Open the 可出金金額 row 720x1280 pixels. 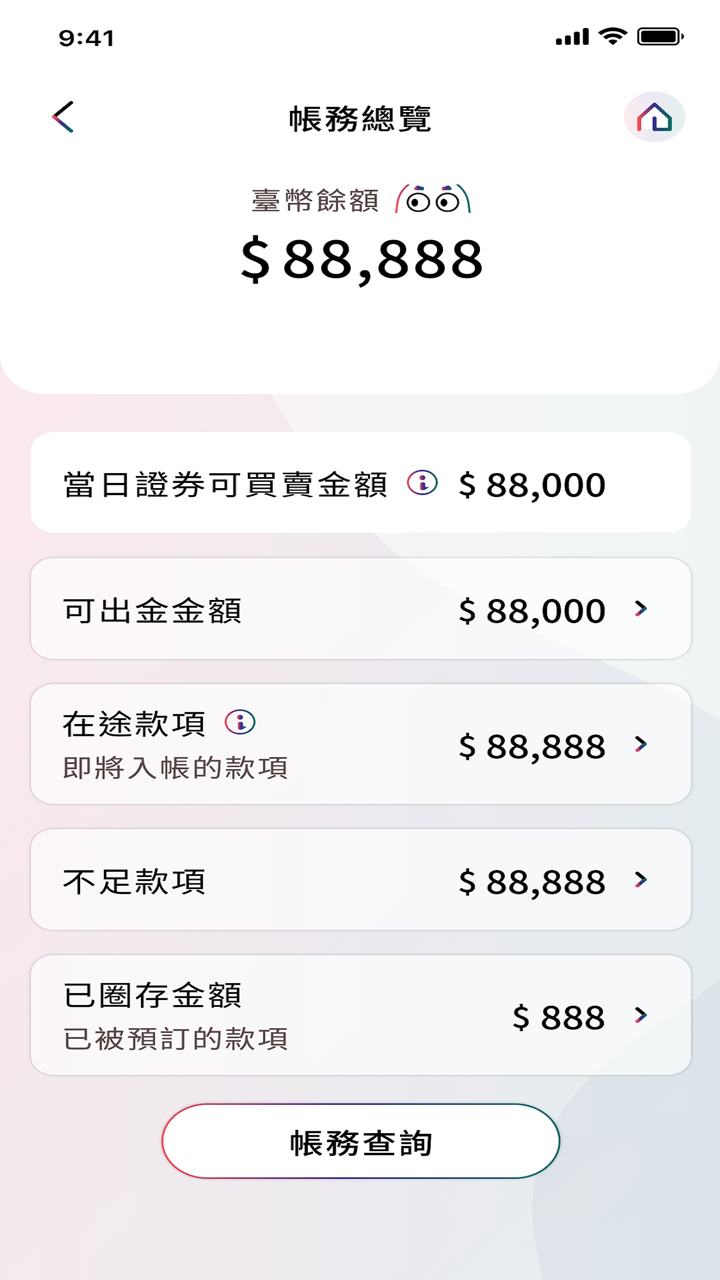360,609
